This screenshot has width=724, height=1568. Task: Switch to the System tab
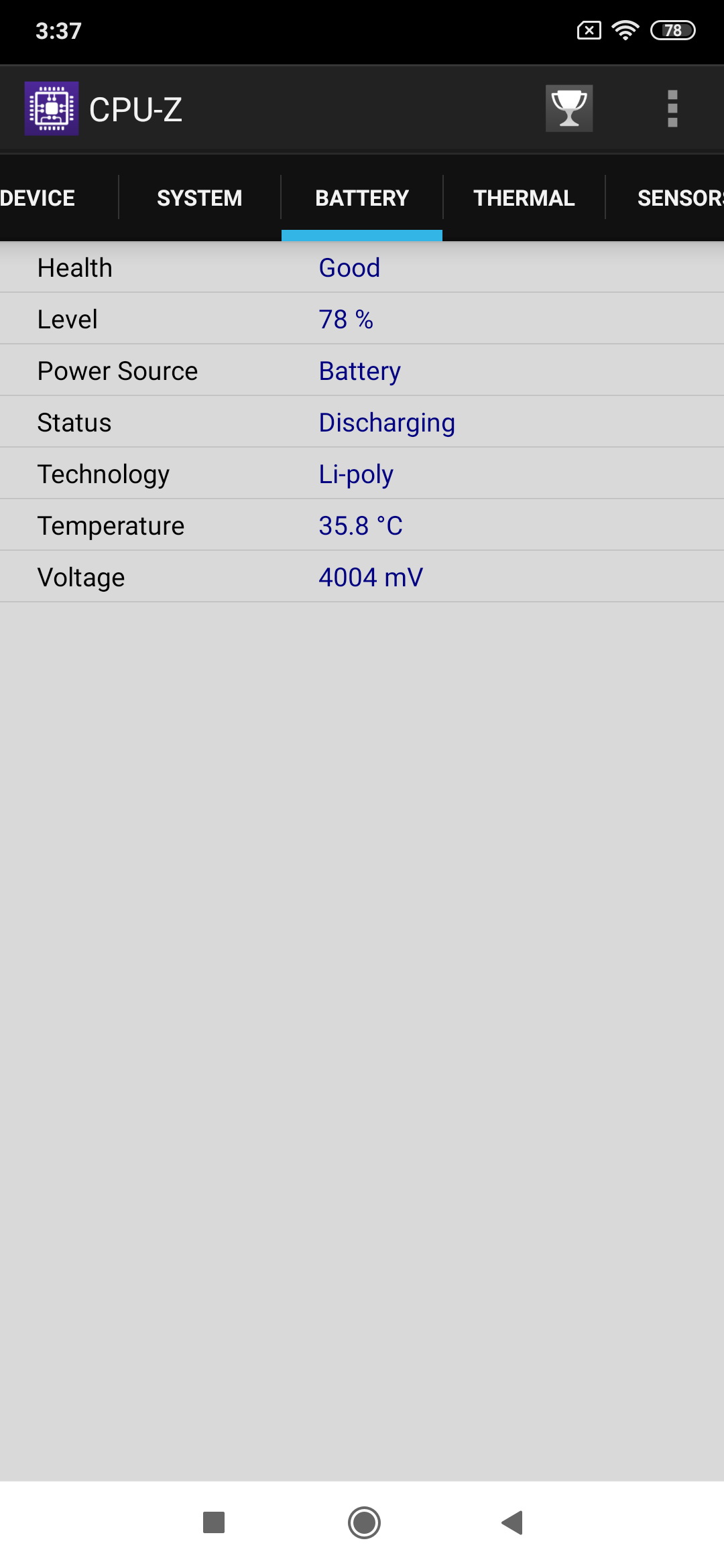tap(200, 198)
